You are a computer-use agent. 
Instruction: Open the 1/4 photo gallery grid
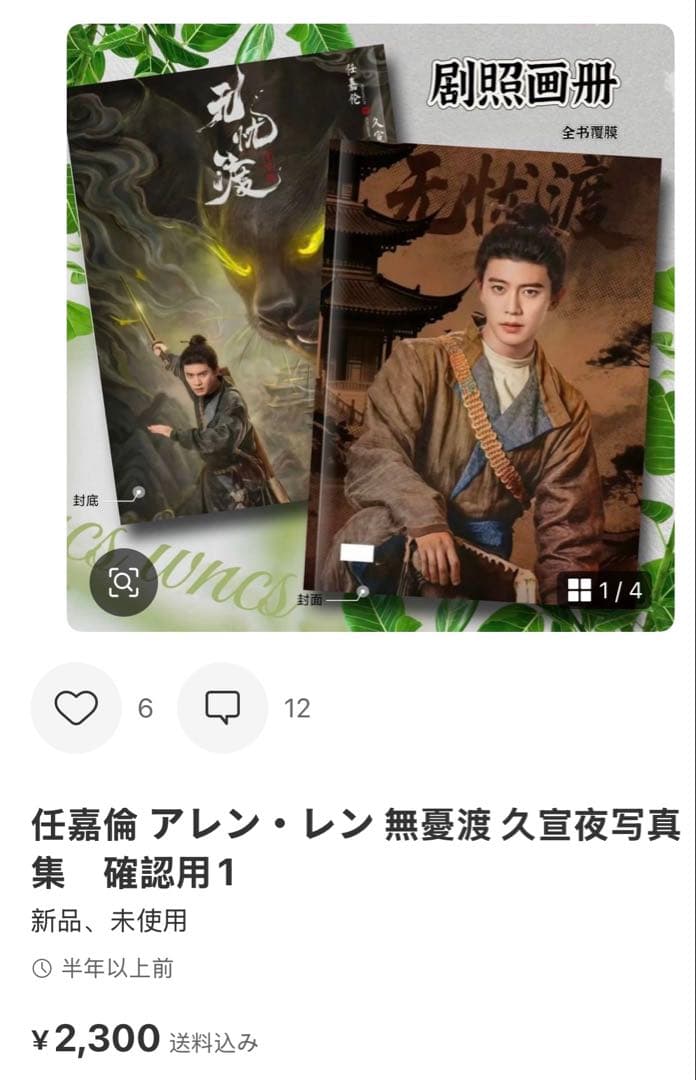(605, 590)
